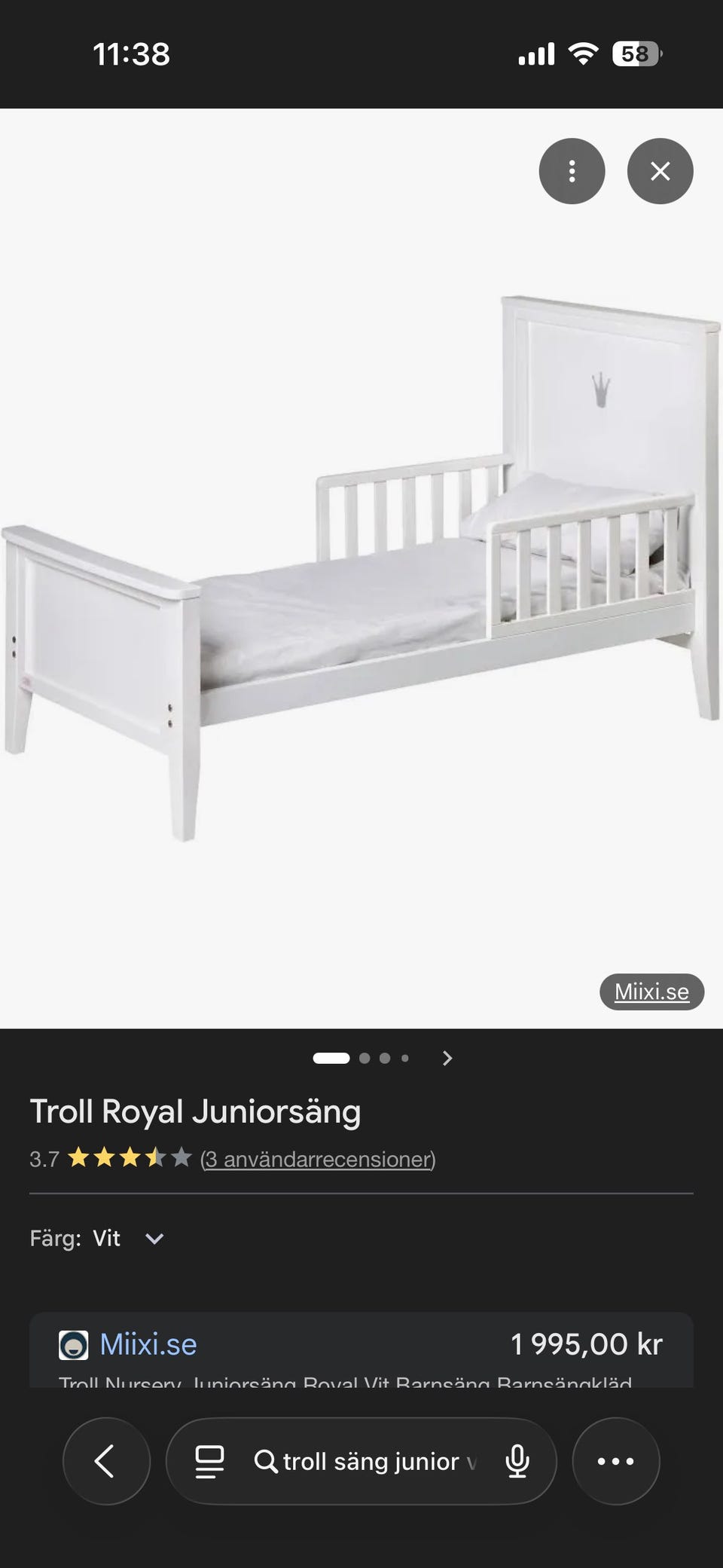The image size is (723, 1568).
Task: Open the browser's more options menu
Action: pyautogui.click(x=615, y=1461)
